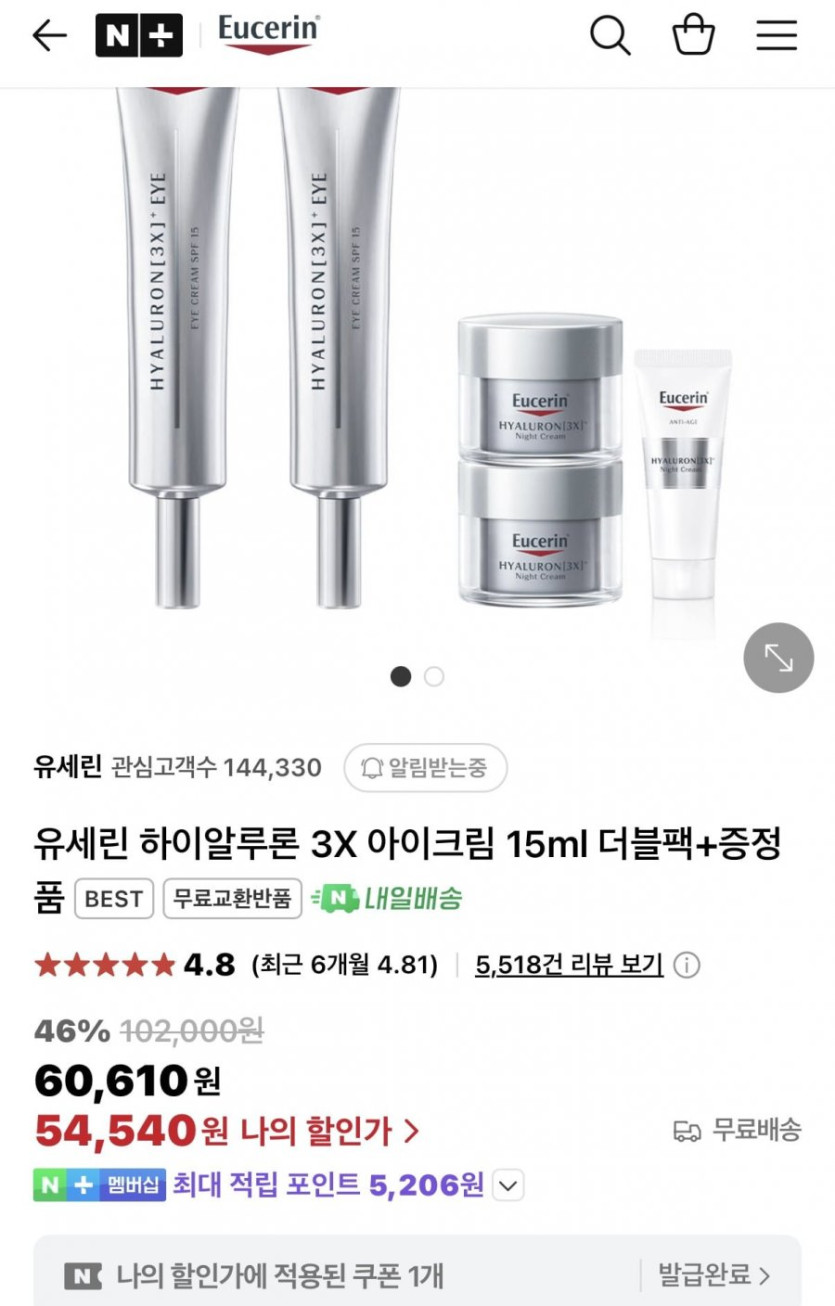Go back using the top-left arrow
The height and width of the screenshot is (1306, 835).
tap(48, 36)
